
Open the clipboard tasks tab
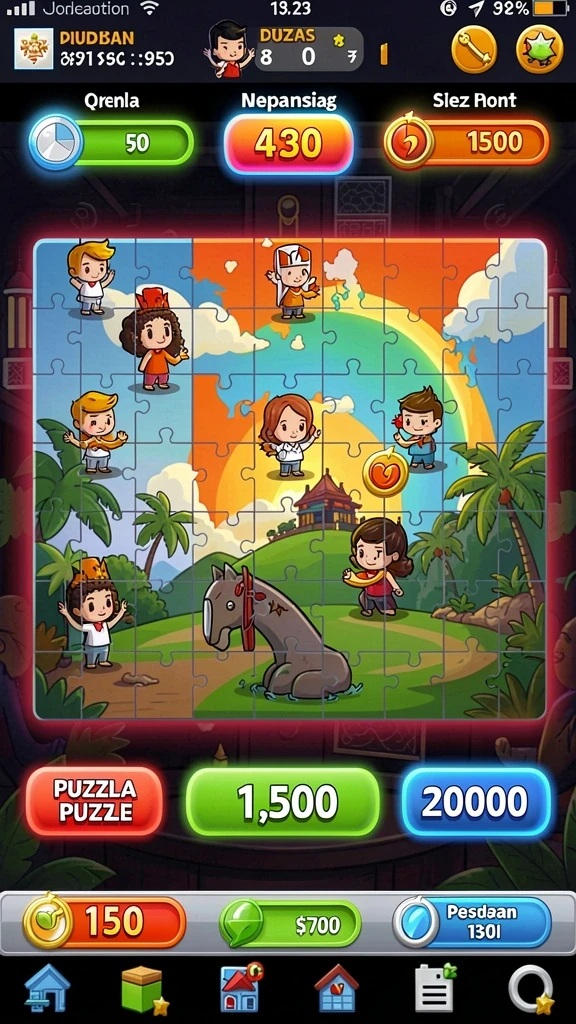coord(435,987)
